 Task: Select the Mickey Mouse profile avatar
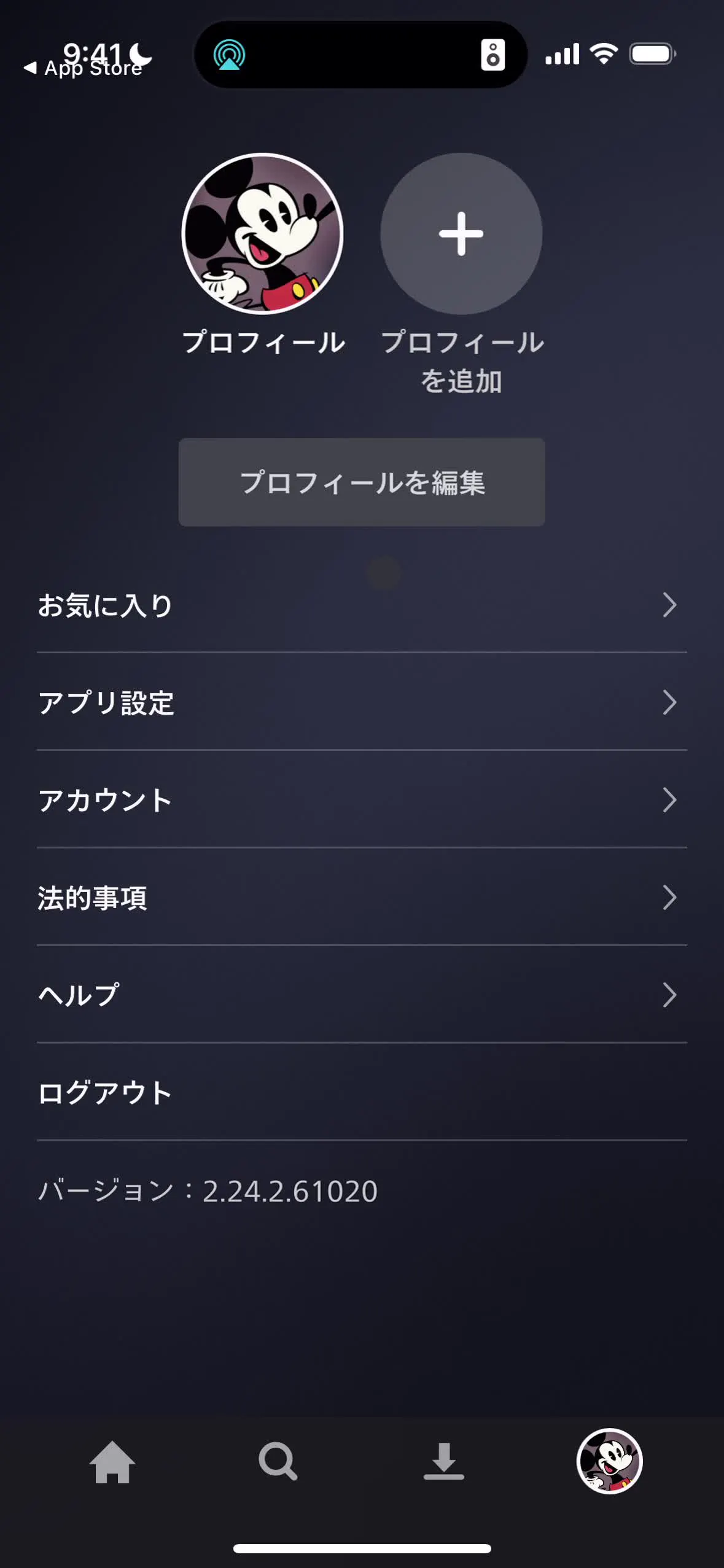pos(262,234)
